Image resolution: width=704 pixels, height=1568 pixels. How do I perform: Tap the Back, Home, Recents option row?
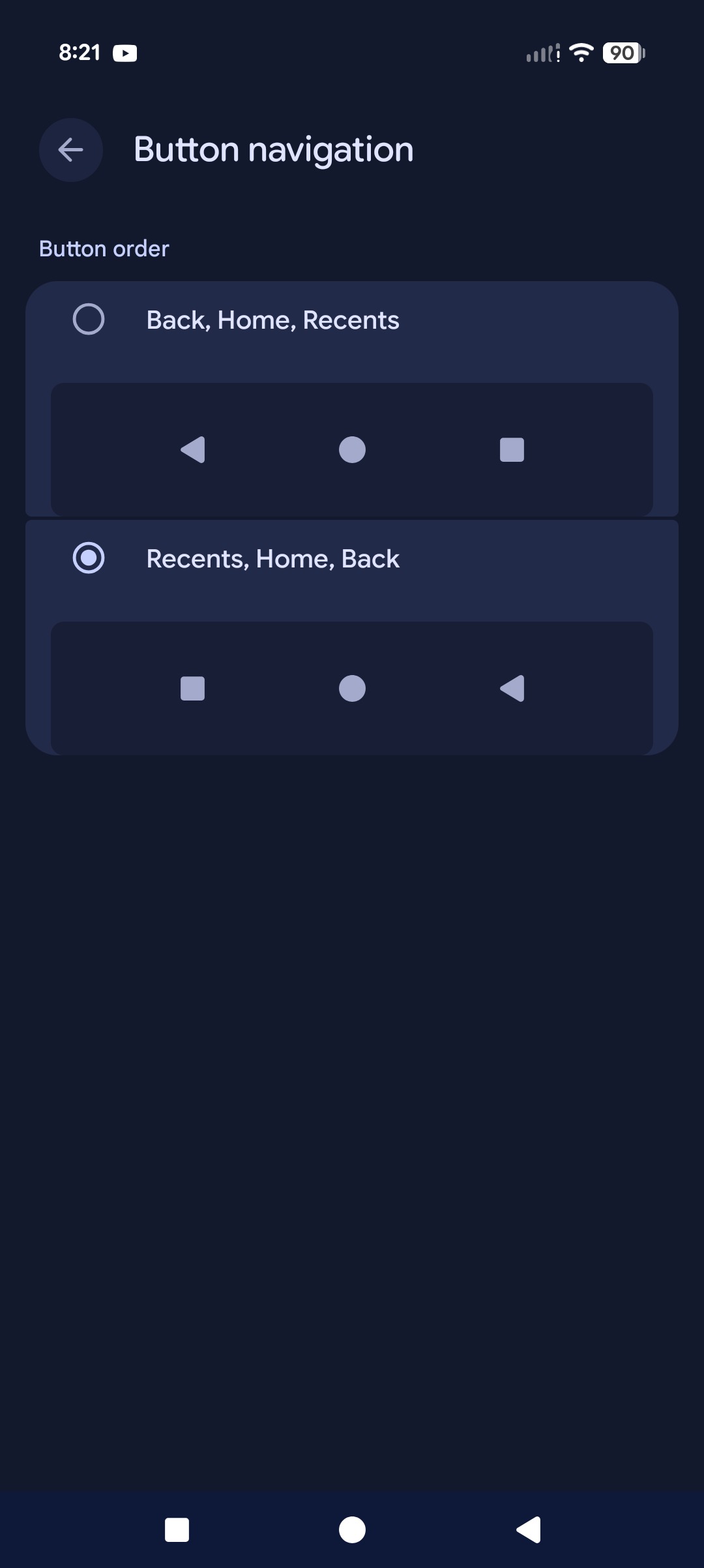pyautogui.click(x=272, y=320)
